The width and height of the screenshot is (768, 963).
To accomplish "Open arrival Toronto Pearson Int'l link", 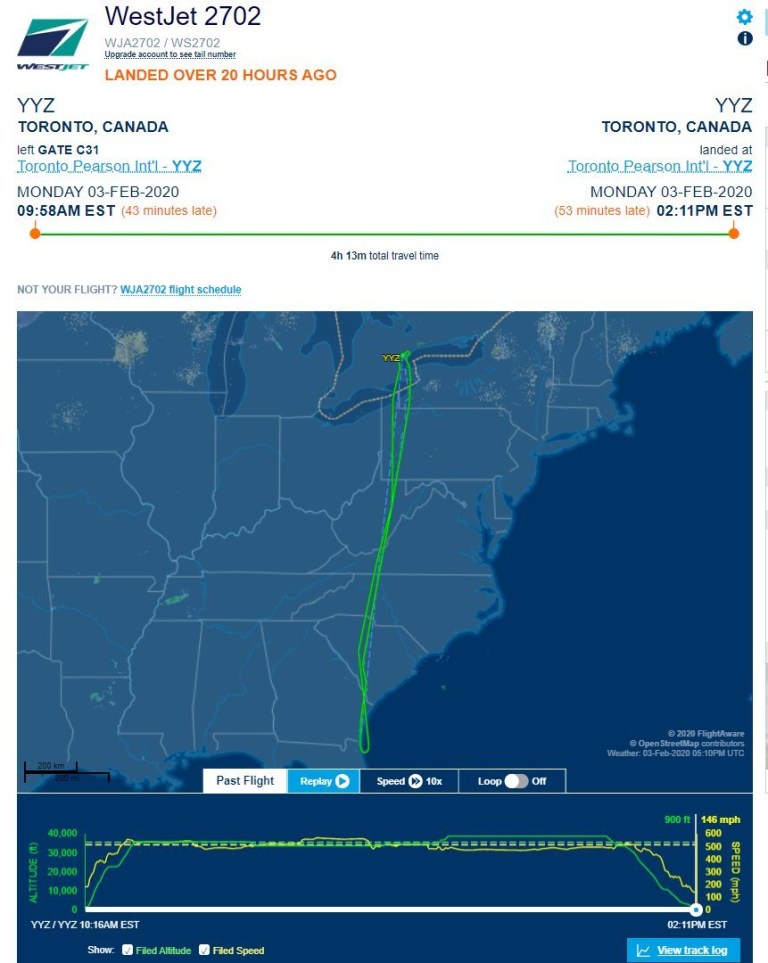I will [x=660, y=166].
